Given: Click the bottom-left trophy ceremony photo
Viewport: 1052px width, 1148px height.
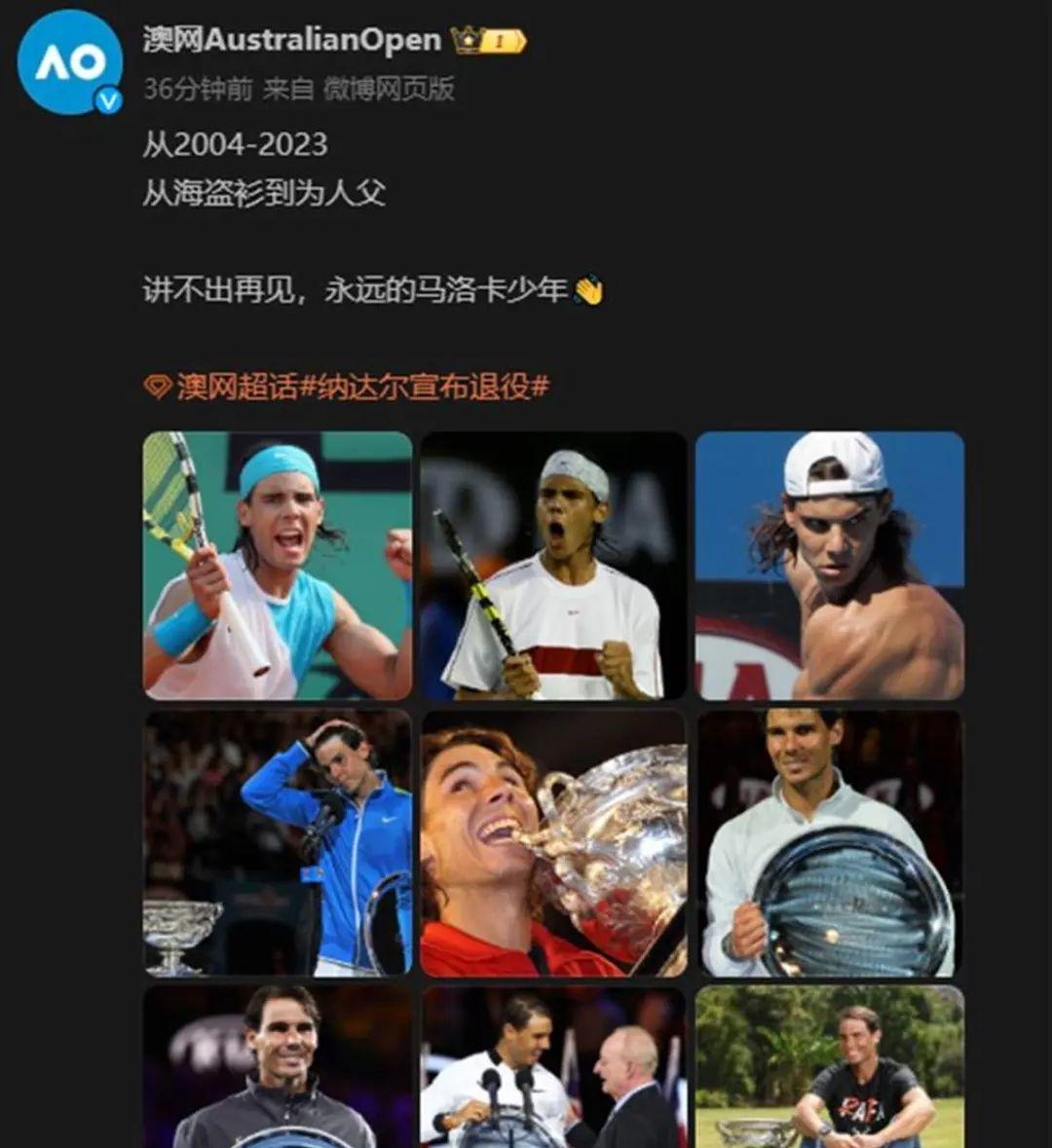Looking at the screenshot, I should (278, 1071).
